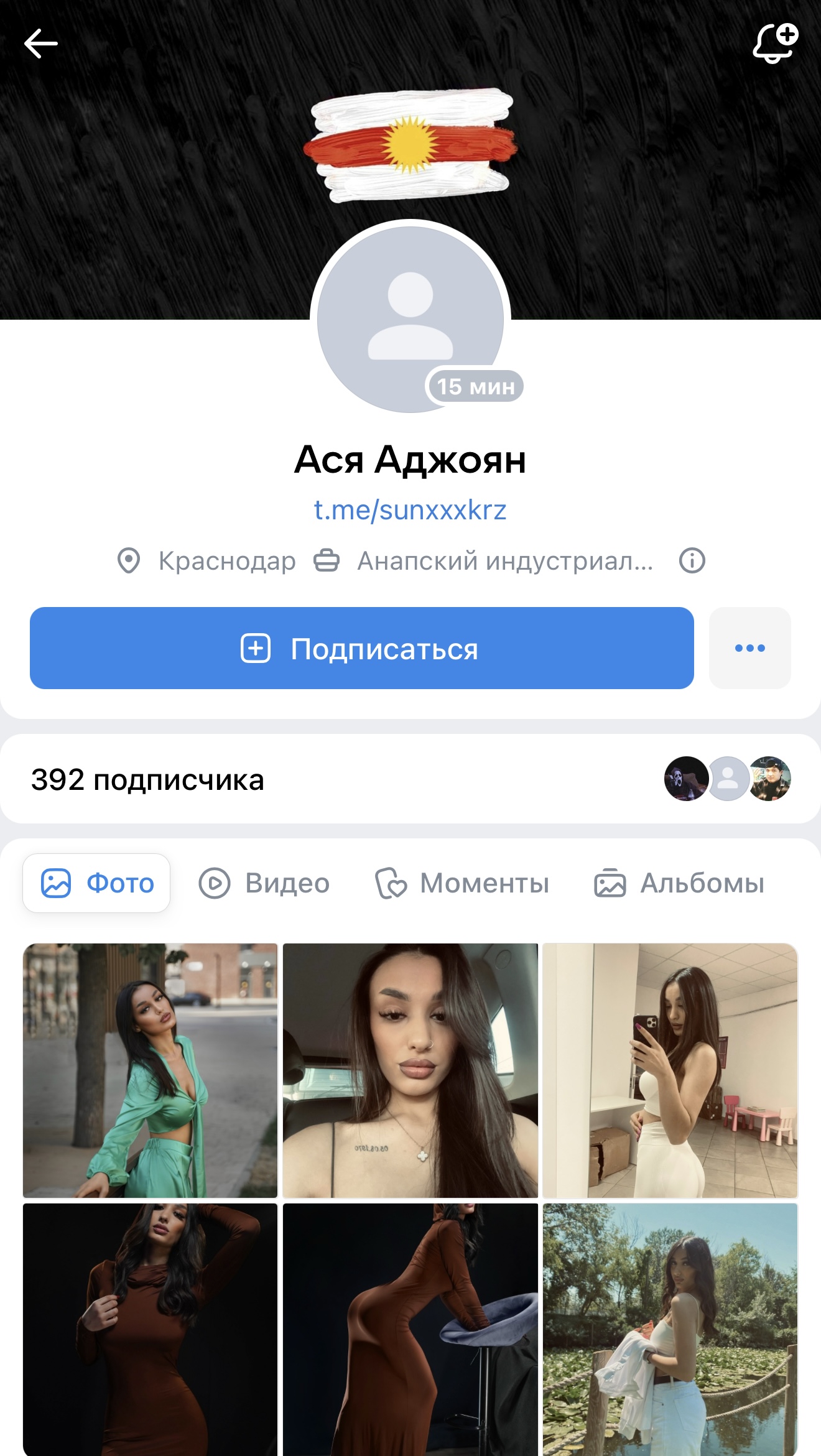Switch to the Альбомы tab
The width and height of the screenshot is (821, 1456).
[x=679, y=883]
